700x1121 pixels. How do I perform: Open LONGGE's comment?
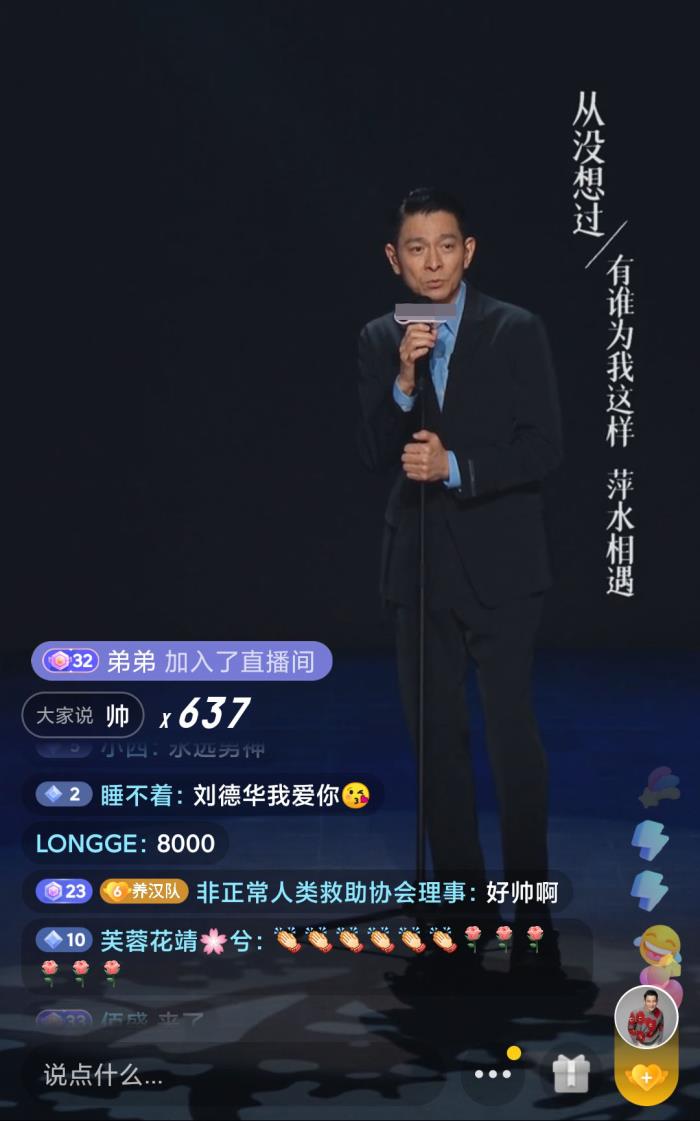click(126, 843)
